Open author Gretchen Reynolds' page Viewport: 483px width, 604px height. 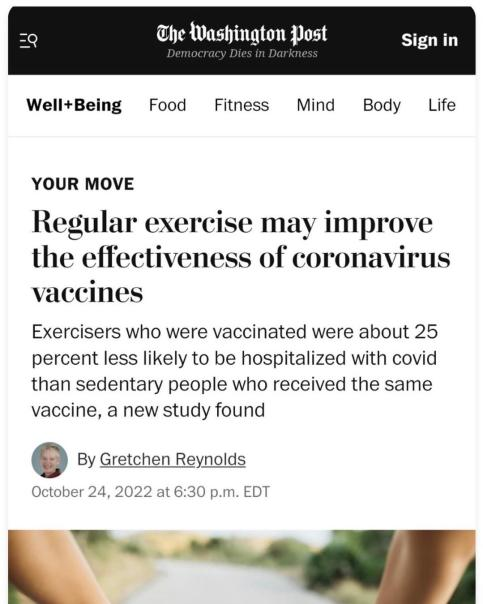tap(173, 459)
